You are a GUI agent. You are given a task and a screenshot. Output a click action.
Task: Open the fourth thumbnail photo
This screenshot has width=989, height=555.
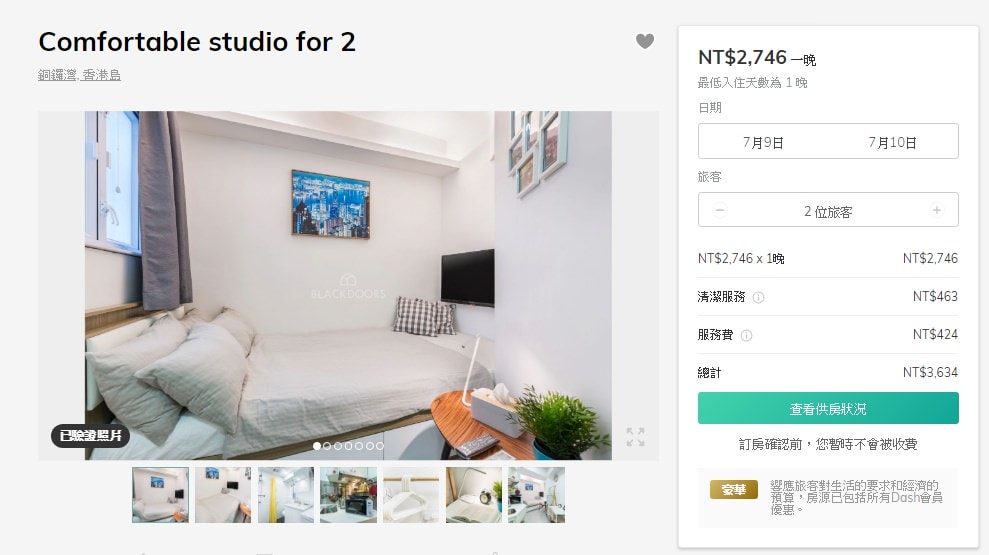click(x=348, y=495)
